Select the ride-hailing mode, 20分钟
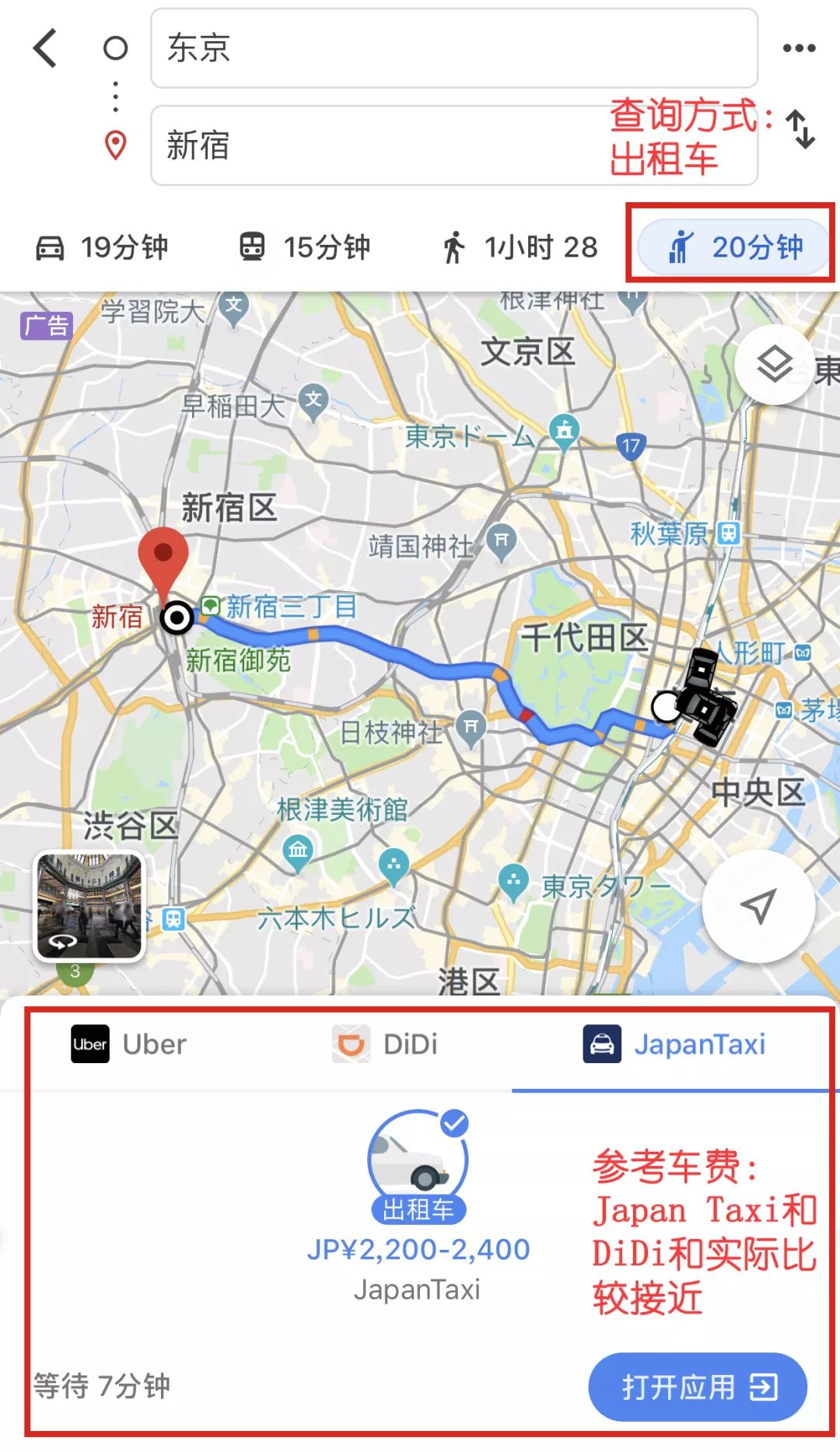This screenshot has width=840, height=1452. click(x=733, y=247)
